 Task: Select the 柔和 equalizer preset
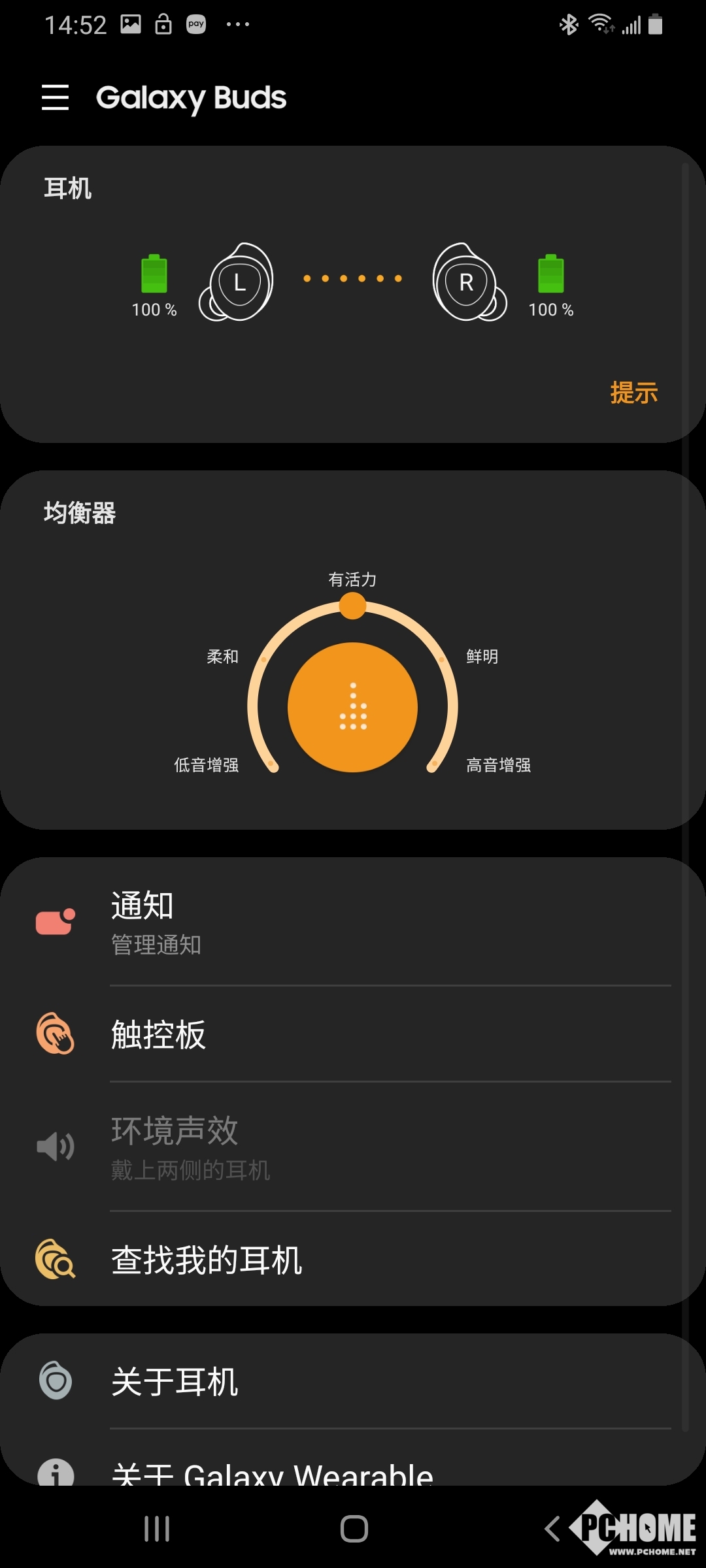223,657
